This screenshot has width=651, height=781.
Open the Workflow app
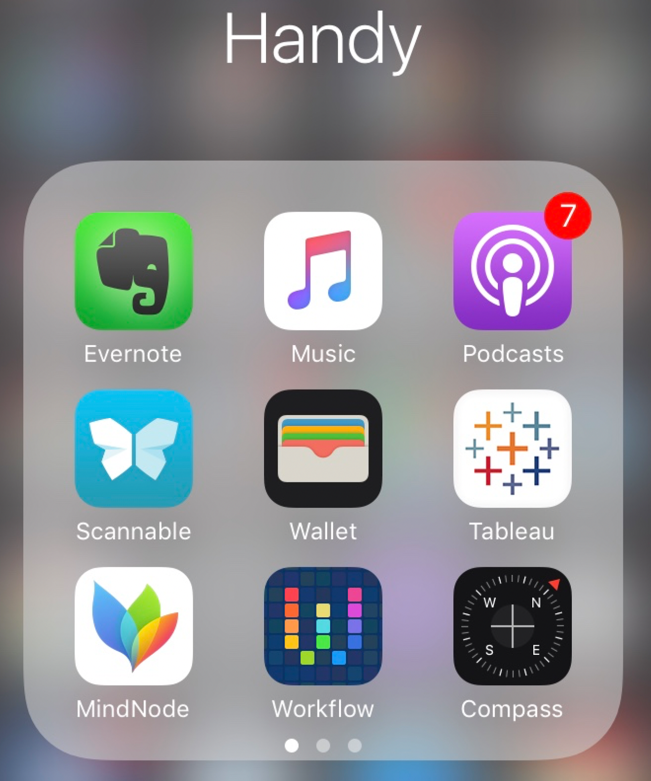pos(323,626)
